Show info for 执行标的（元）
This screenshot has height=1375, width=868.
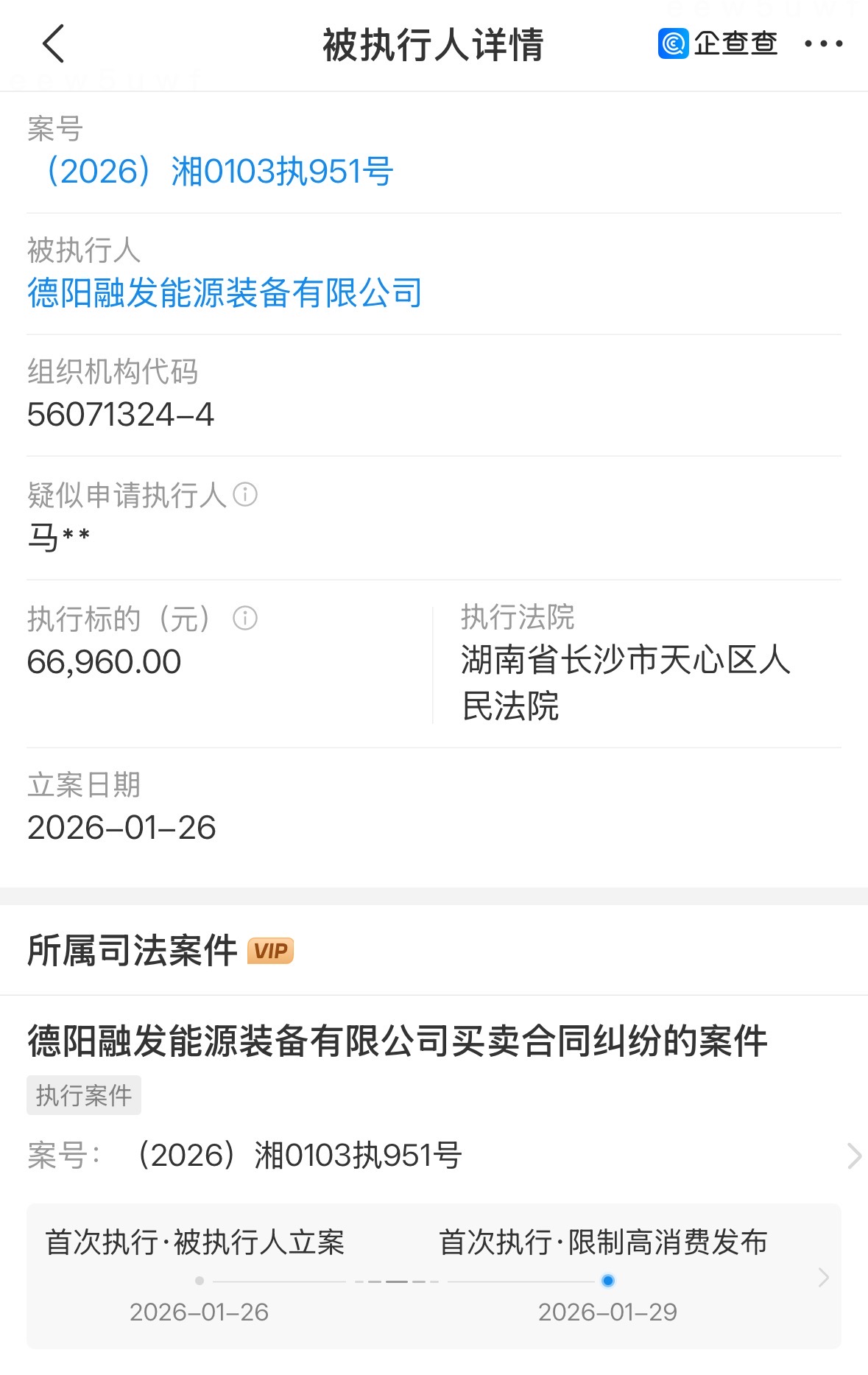pyautogui.click(x=245, y=619)
